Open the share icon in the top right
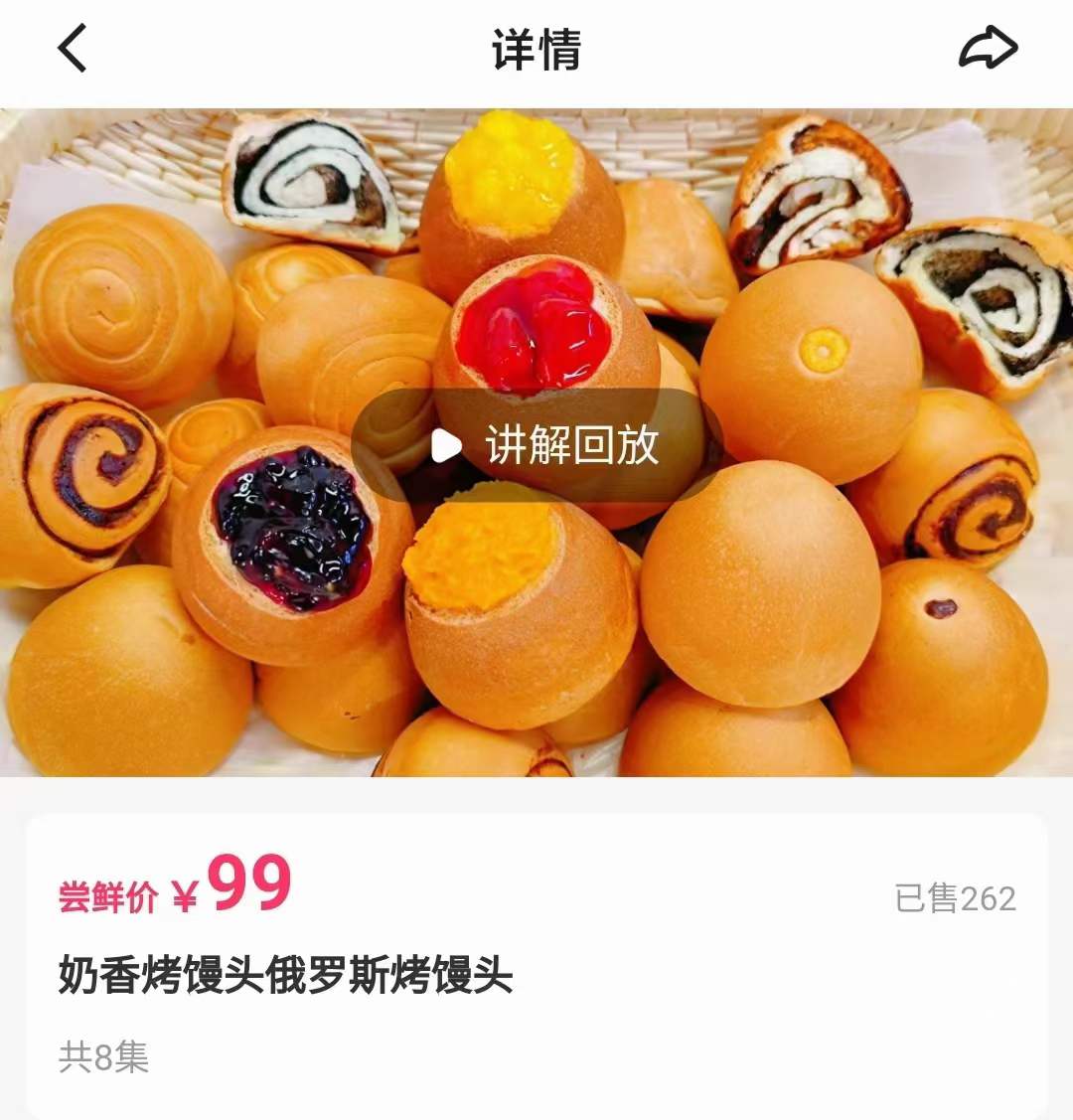This screenshot has width=1073, height=1120. point(991,45)
